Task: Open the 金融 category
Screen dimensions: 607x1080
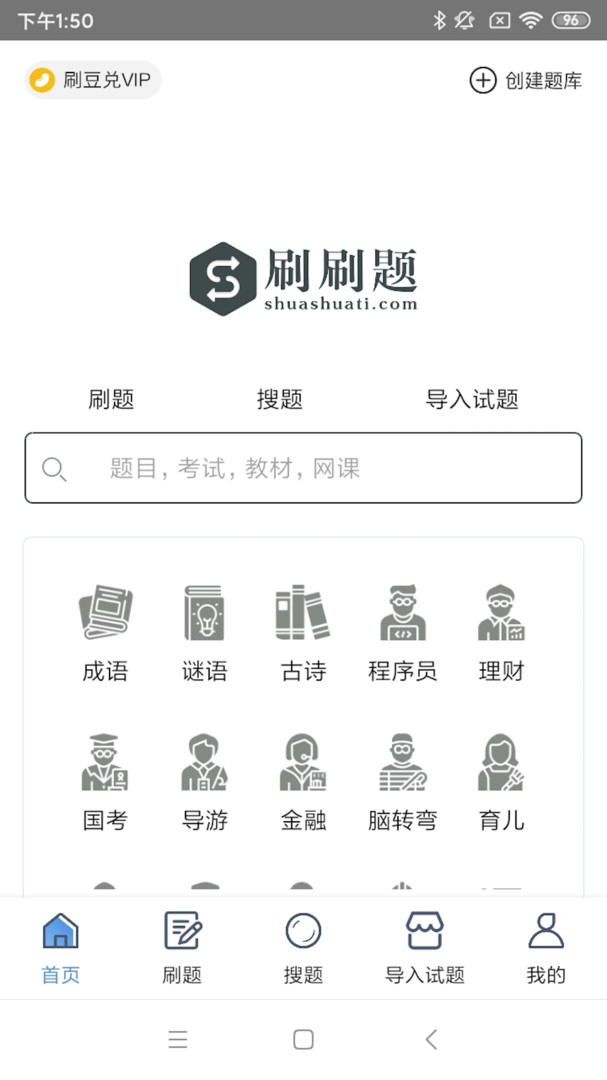Action: click(303, 781)
